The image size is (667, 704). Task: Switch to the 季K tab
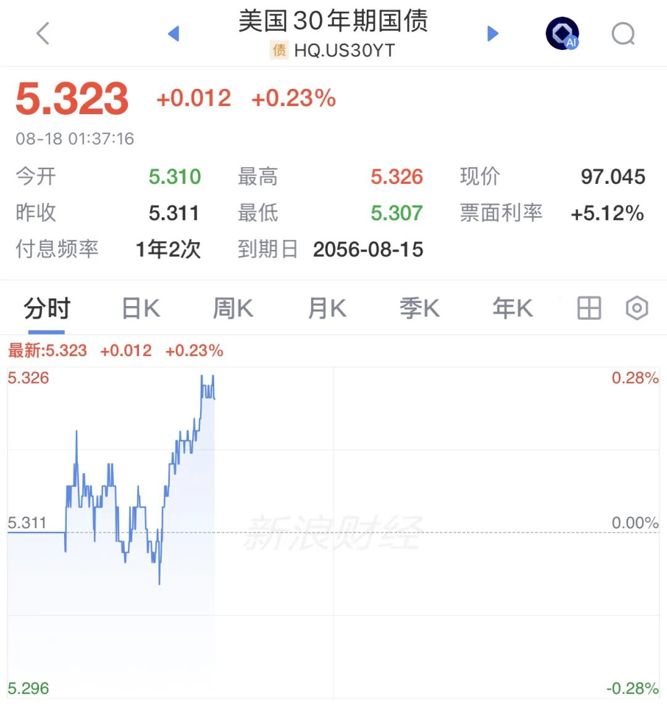coord(419,309)
